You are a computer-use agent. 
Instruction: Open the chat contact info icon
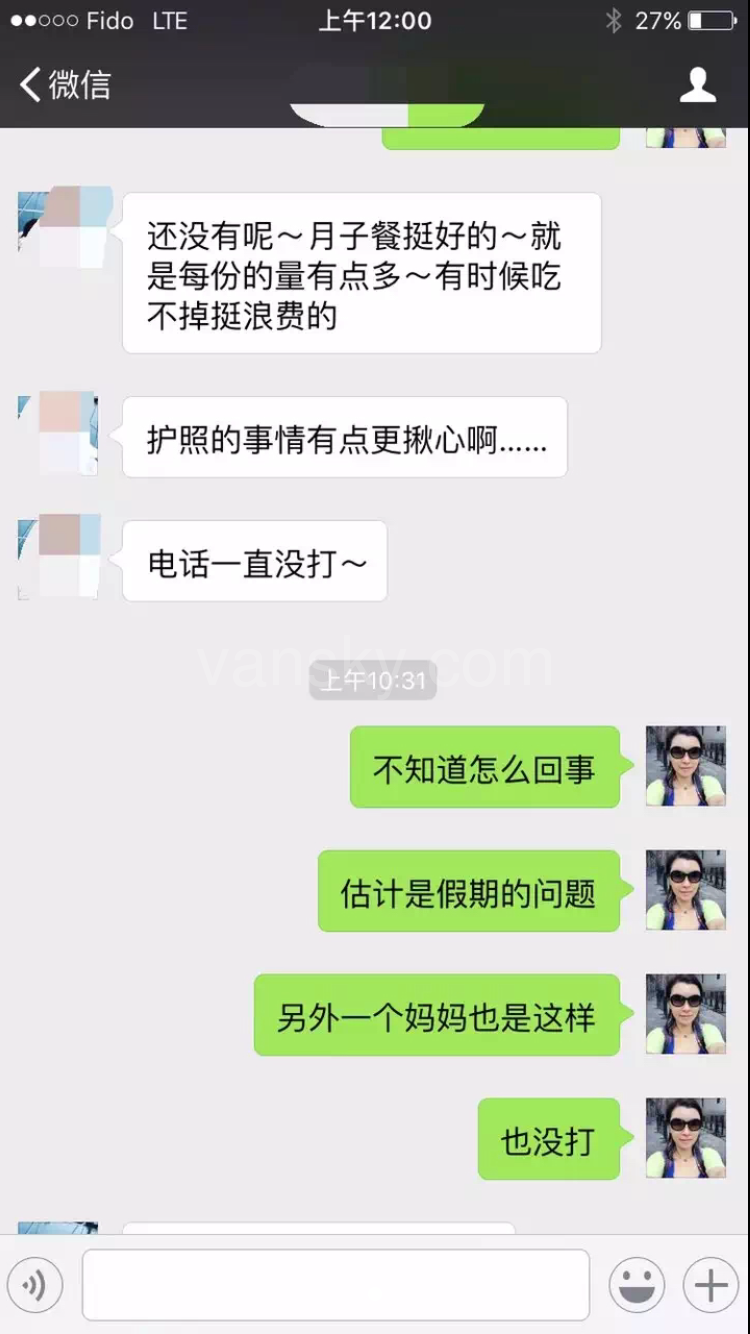(697, 85)
